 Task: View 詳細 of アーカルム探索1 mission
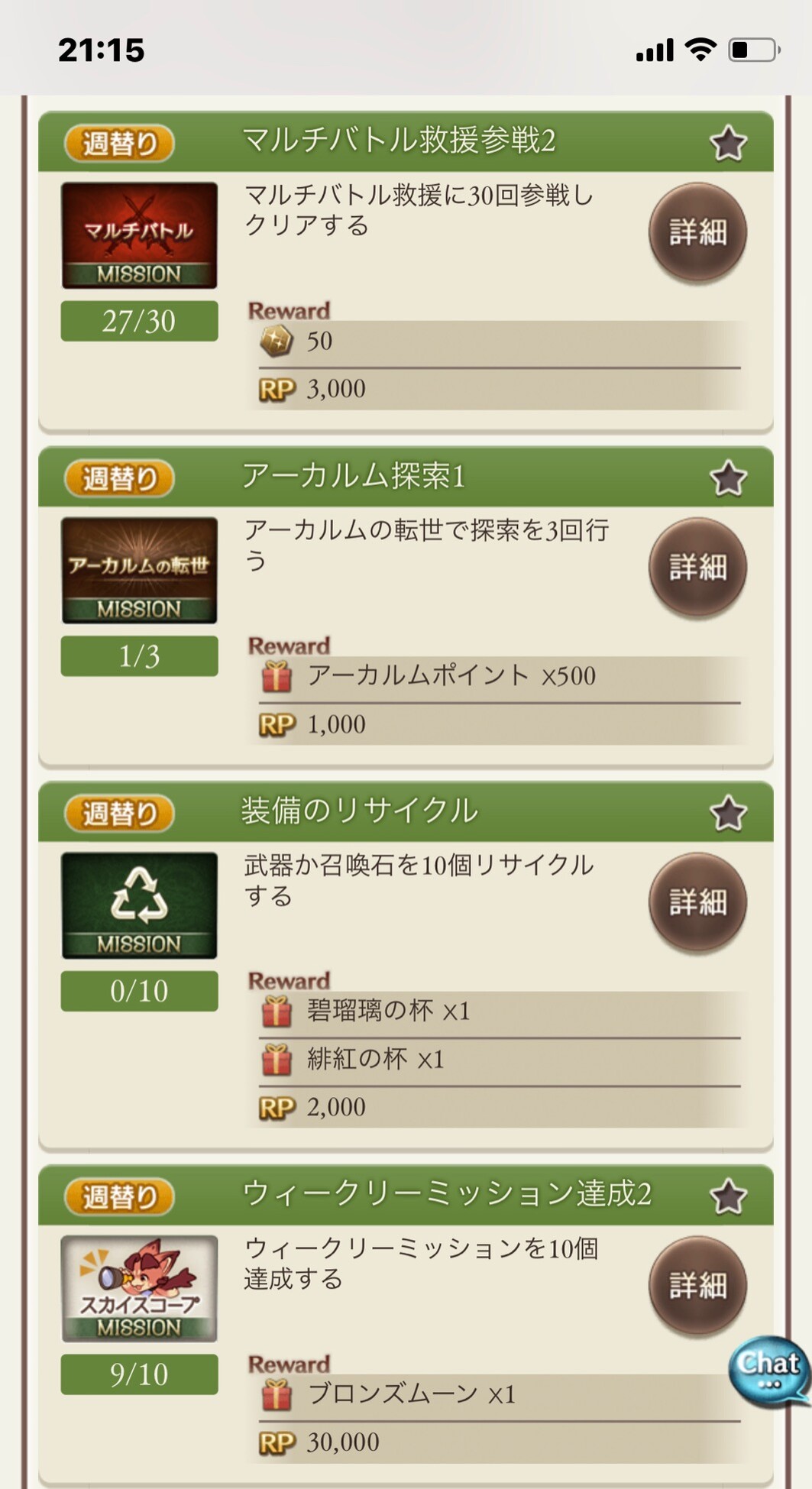coord(697,568)
